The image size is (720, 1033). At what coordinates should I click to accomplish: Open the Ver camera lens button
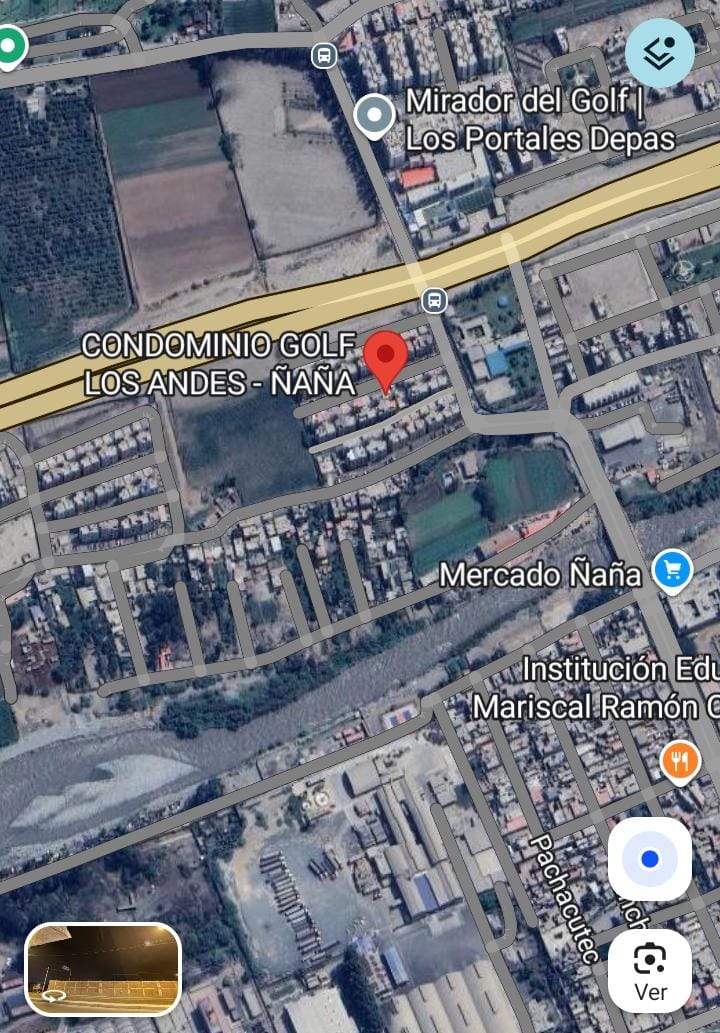(x=650, y=971)
